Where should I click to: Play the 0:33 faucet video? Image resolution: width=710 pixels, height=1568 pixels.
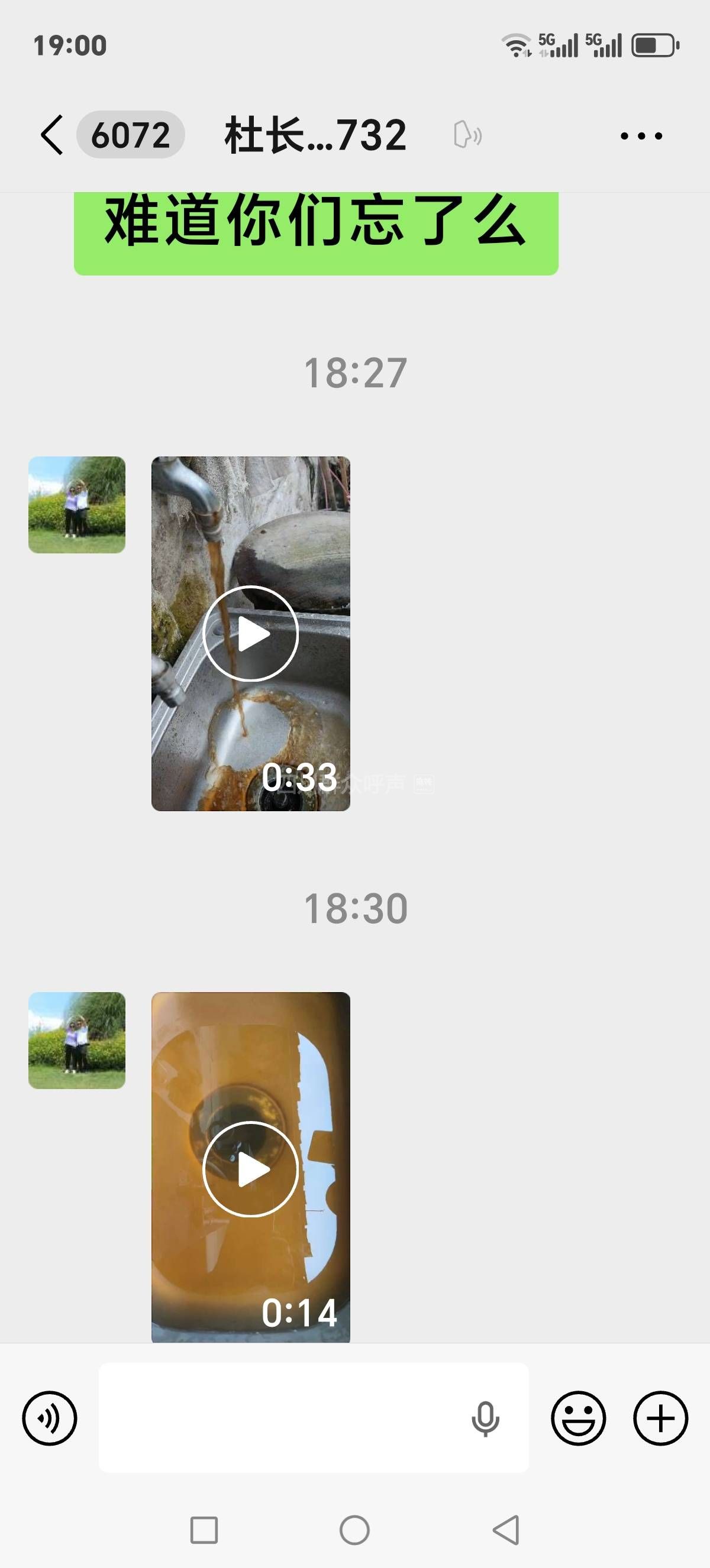tap(250, 633)
